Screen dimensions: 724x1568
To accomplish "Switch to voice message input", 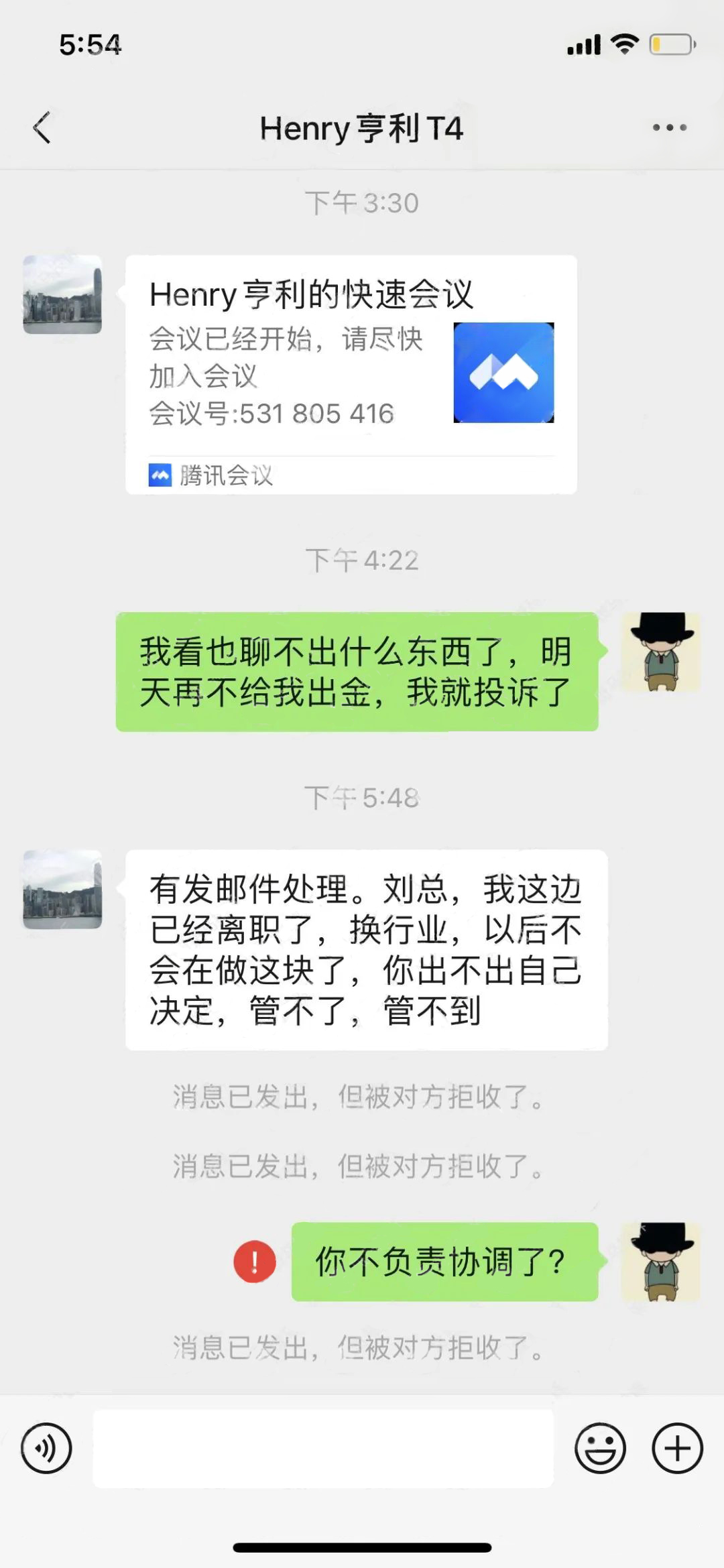I will click(x=46, y=1448).
